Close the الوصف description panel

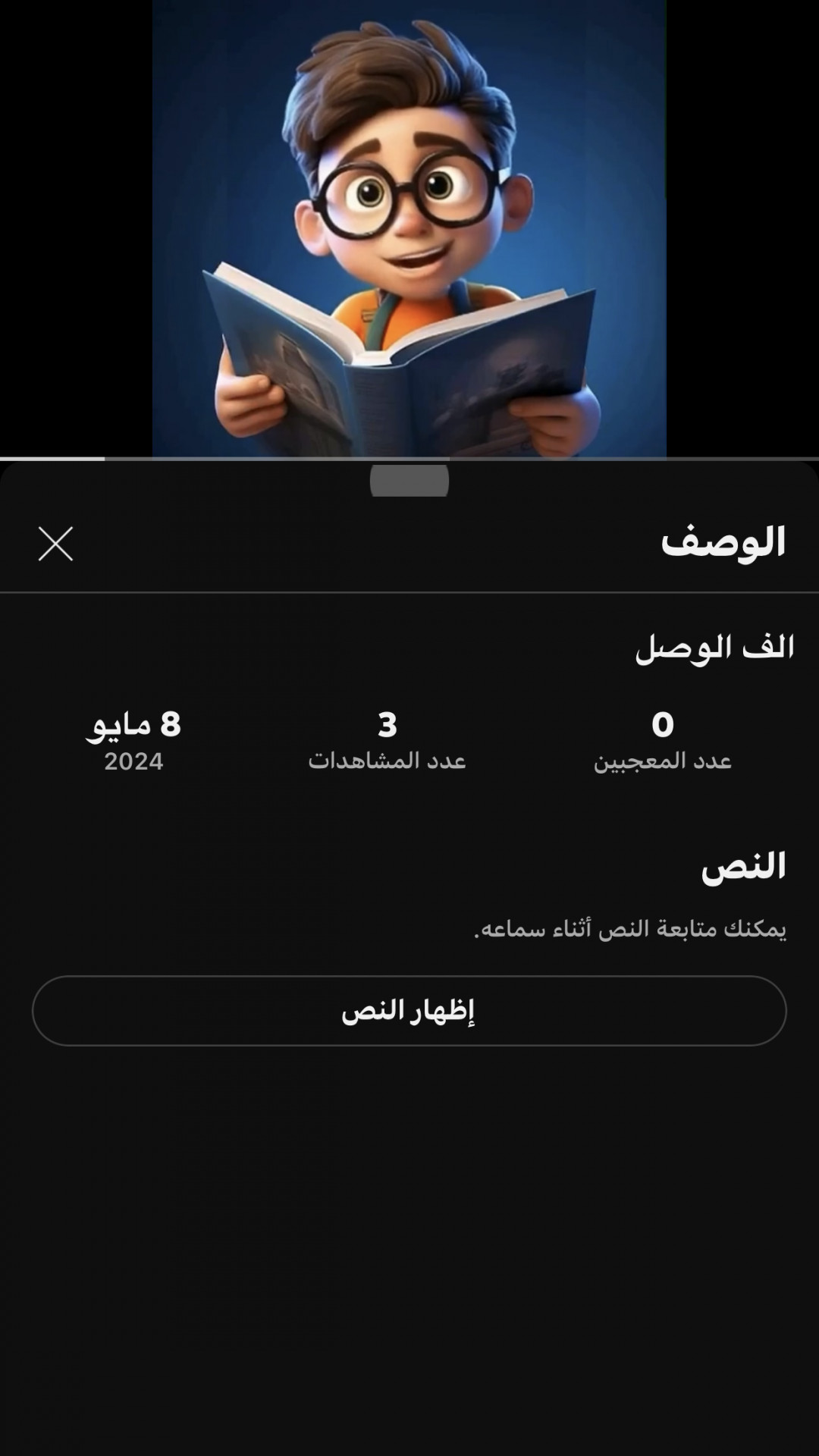coord(55,544)
